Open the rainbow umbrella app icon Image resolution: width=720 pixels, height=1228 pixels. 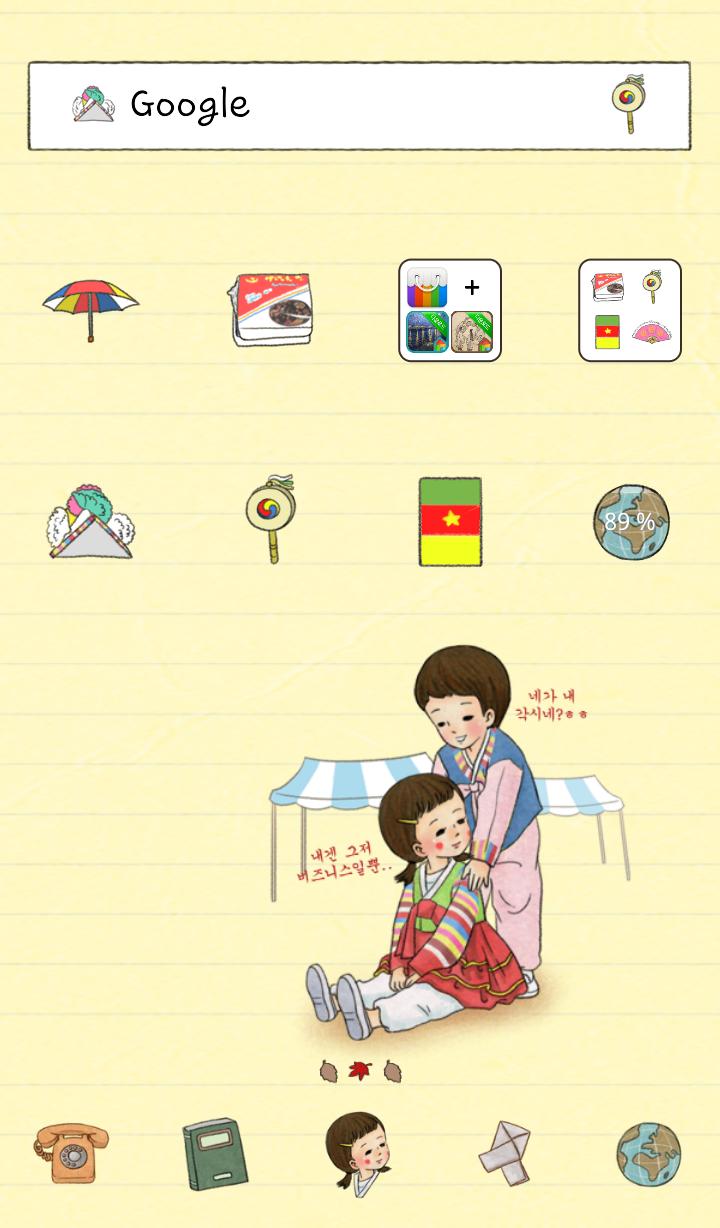pos(90,309)
